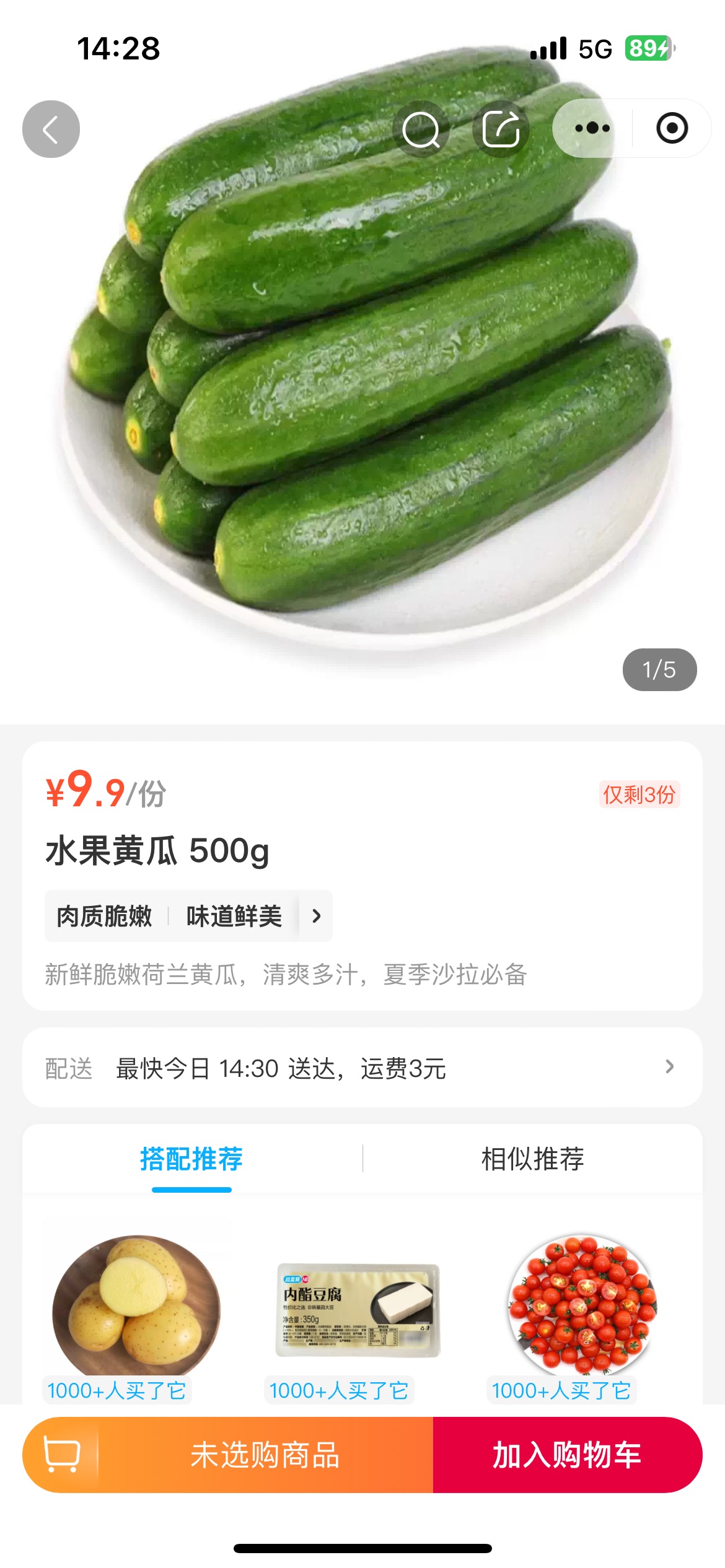Tap 加入购物车 to add cucumbers

(567, 1455)
